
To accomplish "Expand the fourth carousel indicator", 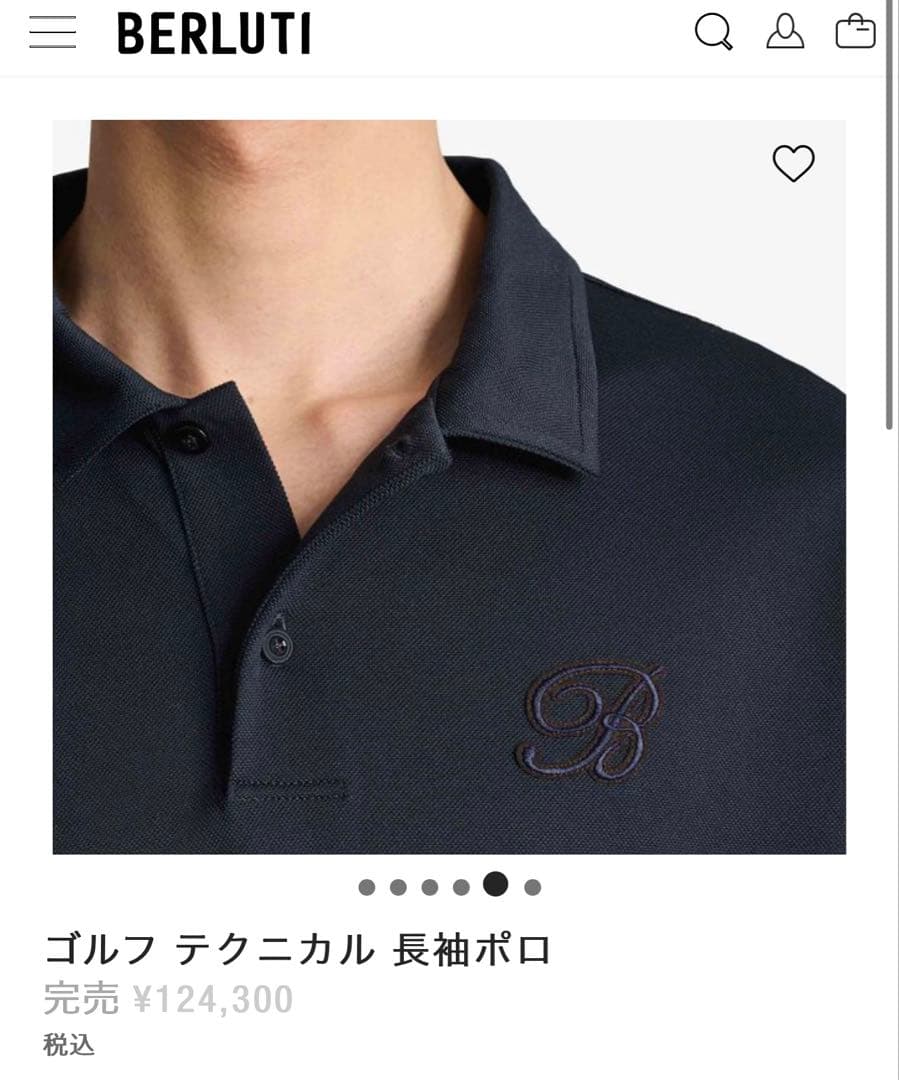I will [463, 885].
